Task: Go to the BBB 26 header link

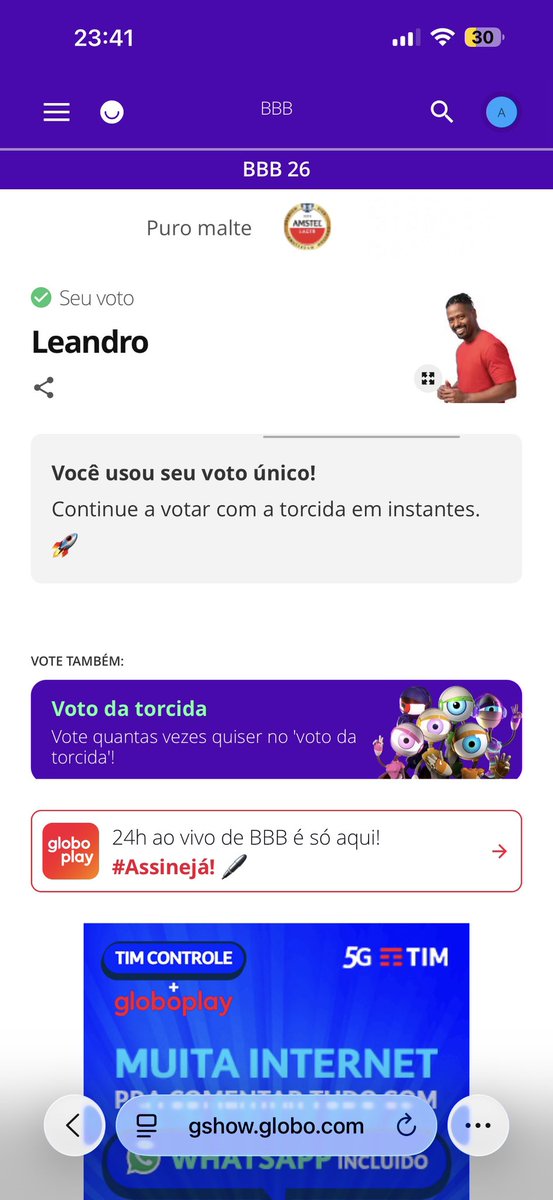Action: [277, 169]
